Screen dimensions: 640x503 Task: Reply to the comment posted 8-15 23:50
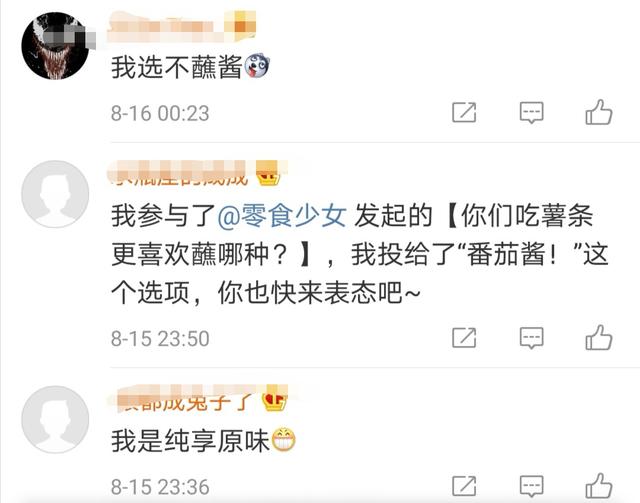(531, 337)
